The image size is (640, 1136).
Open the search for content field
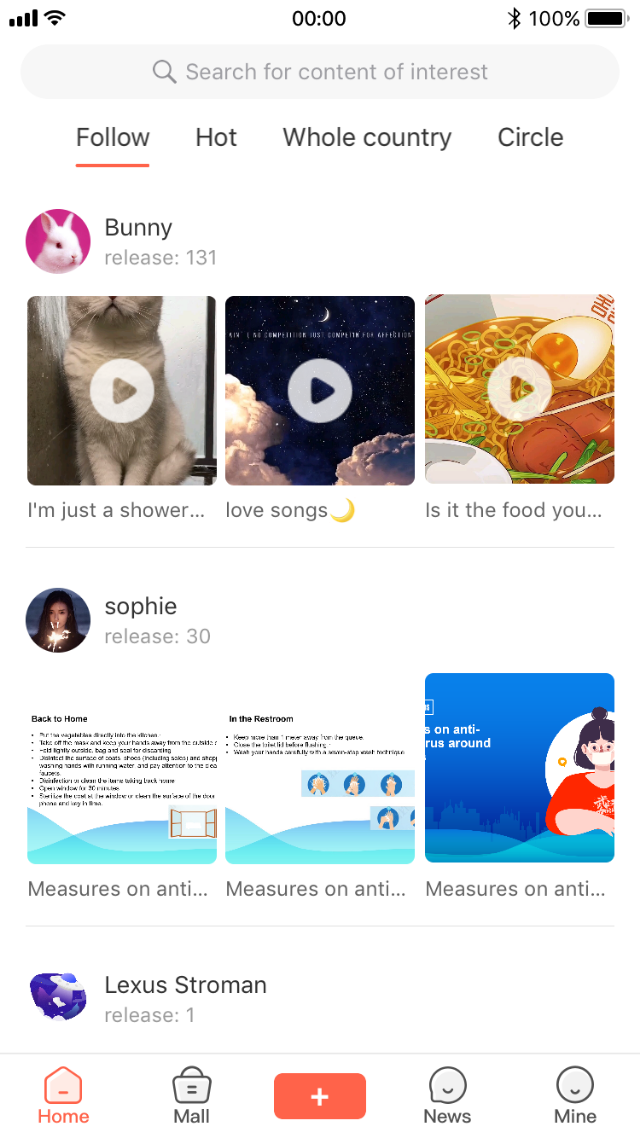point(320,72)
